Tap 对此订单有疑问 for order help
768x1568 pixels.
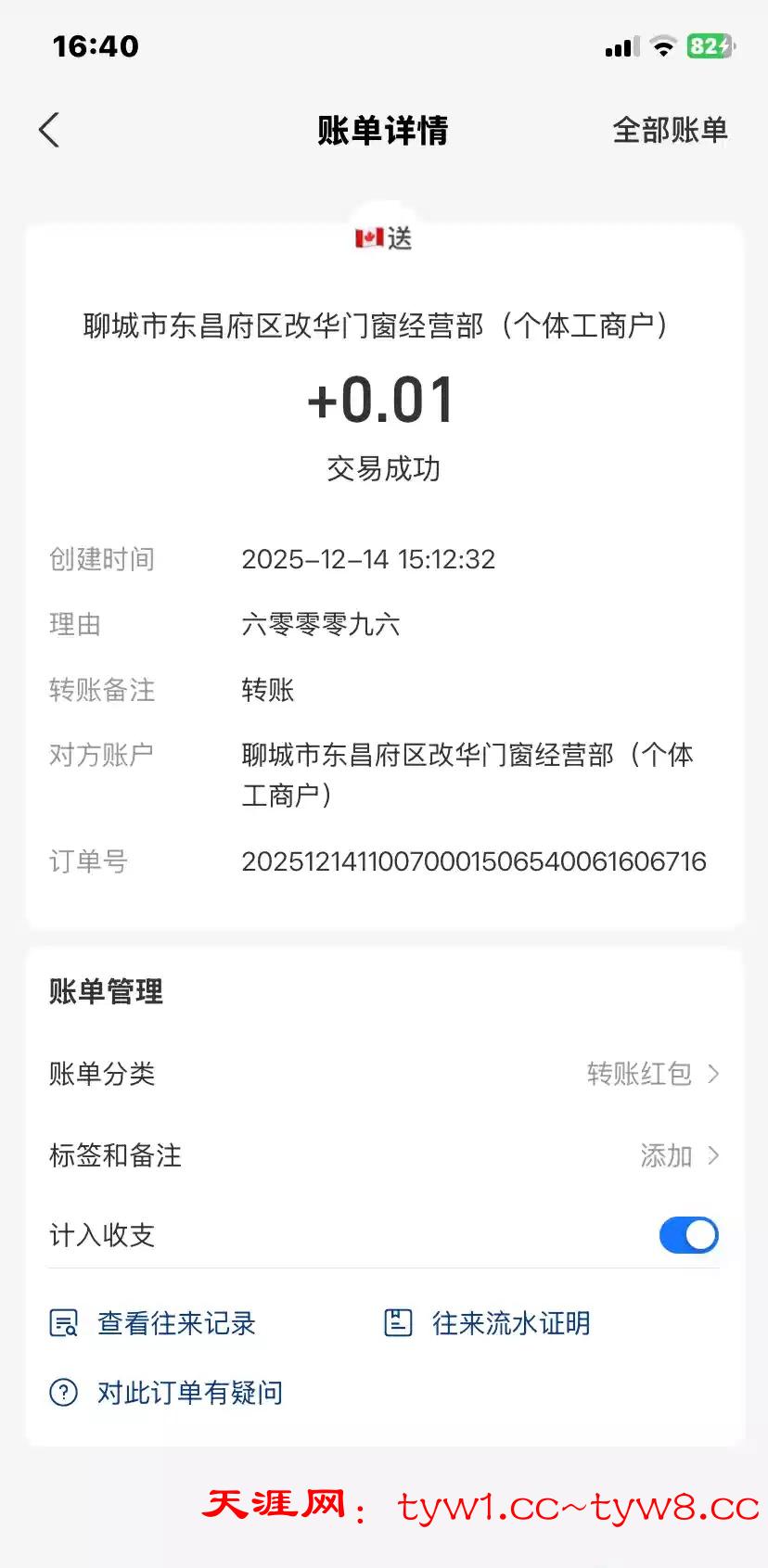(x=167, y=1393)
